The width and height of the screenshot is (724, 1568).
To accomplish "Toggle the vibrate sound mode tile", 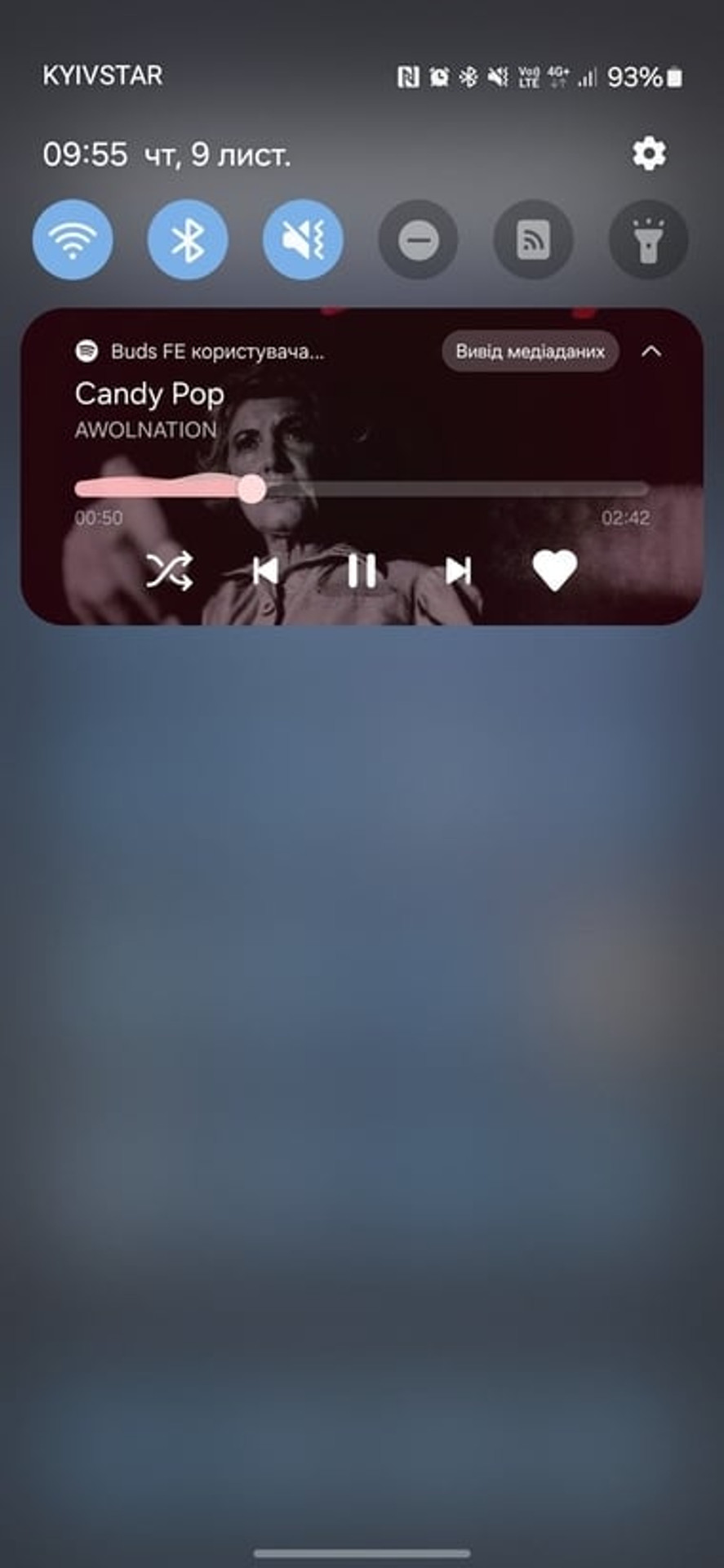I will (x=303, y=240).
